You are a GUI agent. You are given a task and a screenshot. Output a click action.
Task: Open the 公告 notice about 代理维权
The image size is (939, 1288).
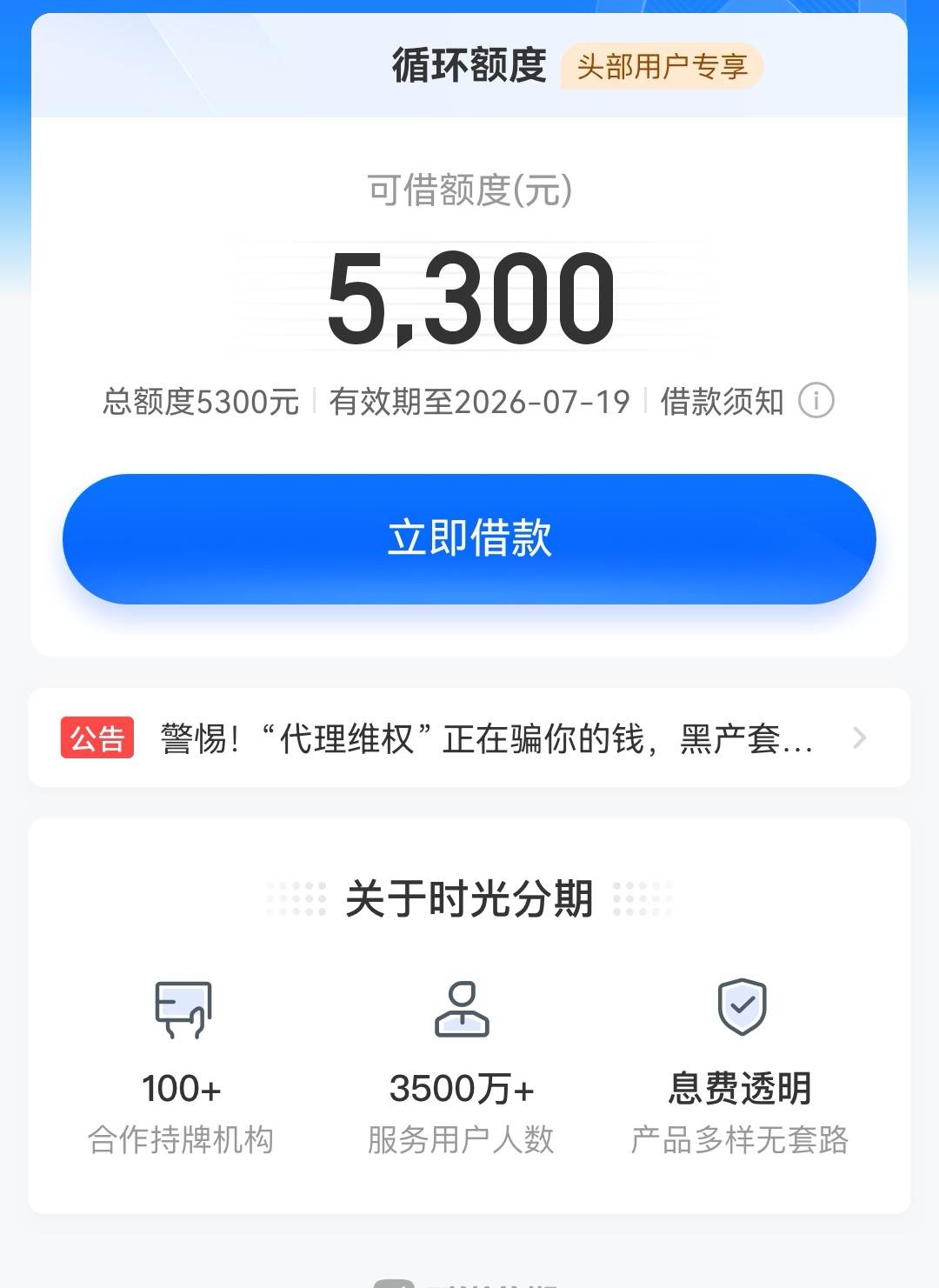tap(469, 737)
